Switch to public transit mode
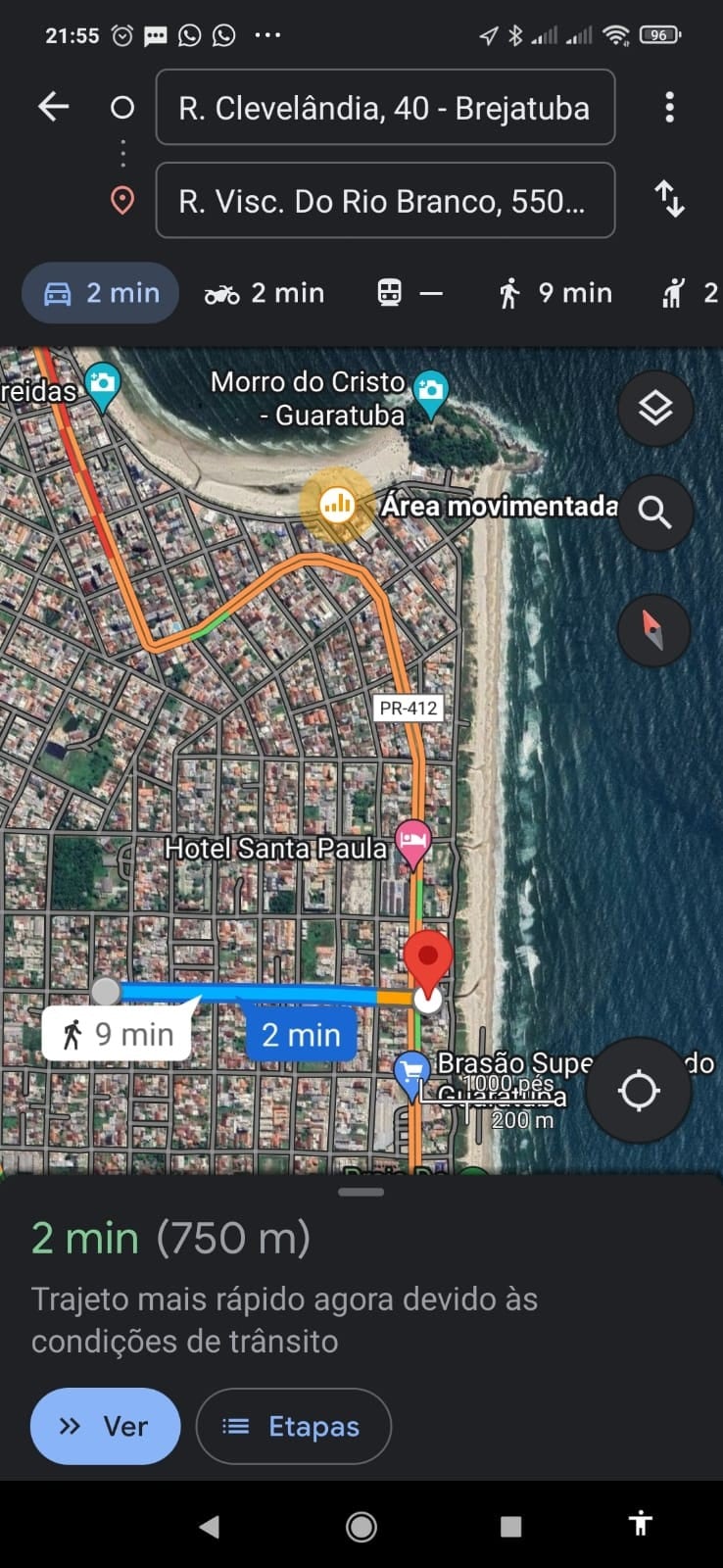 410,293
